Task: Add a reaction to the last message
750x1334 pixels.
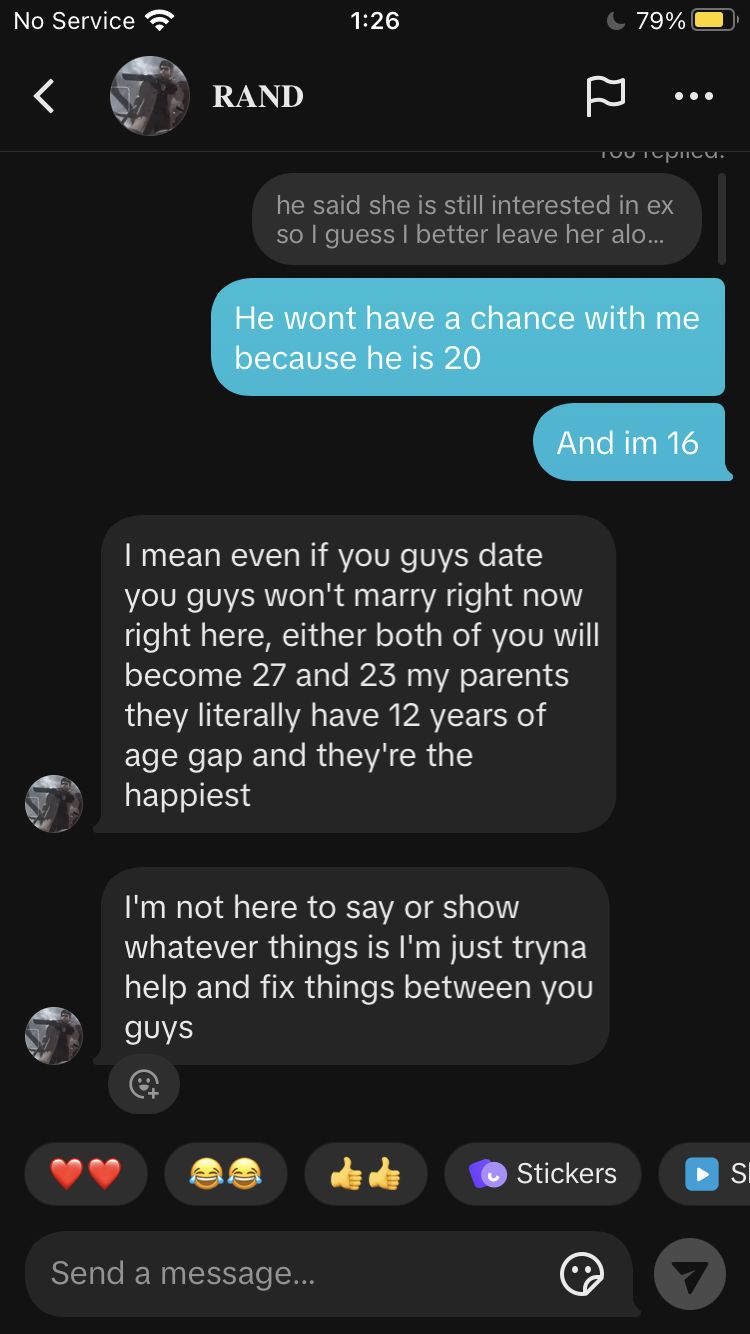Action: pyautogui.click(x=144, y=1084)
